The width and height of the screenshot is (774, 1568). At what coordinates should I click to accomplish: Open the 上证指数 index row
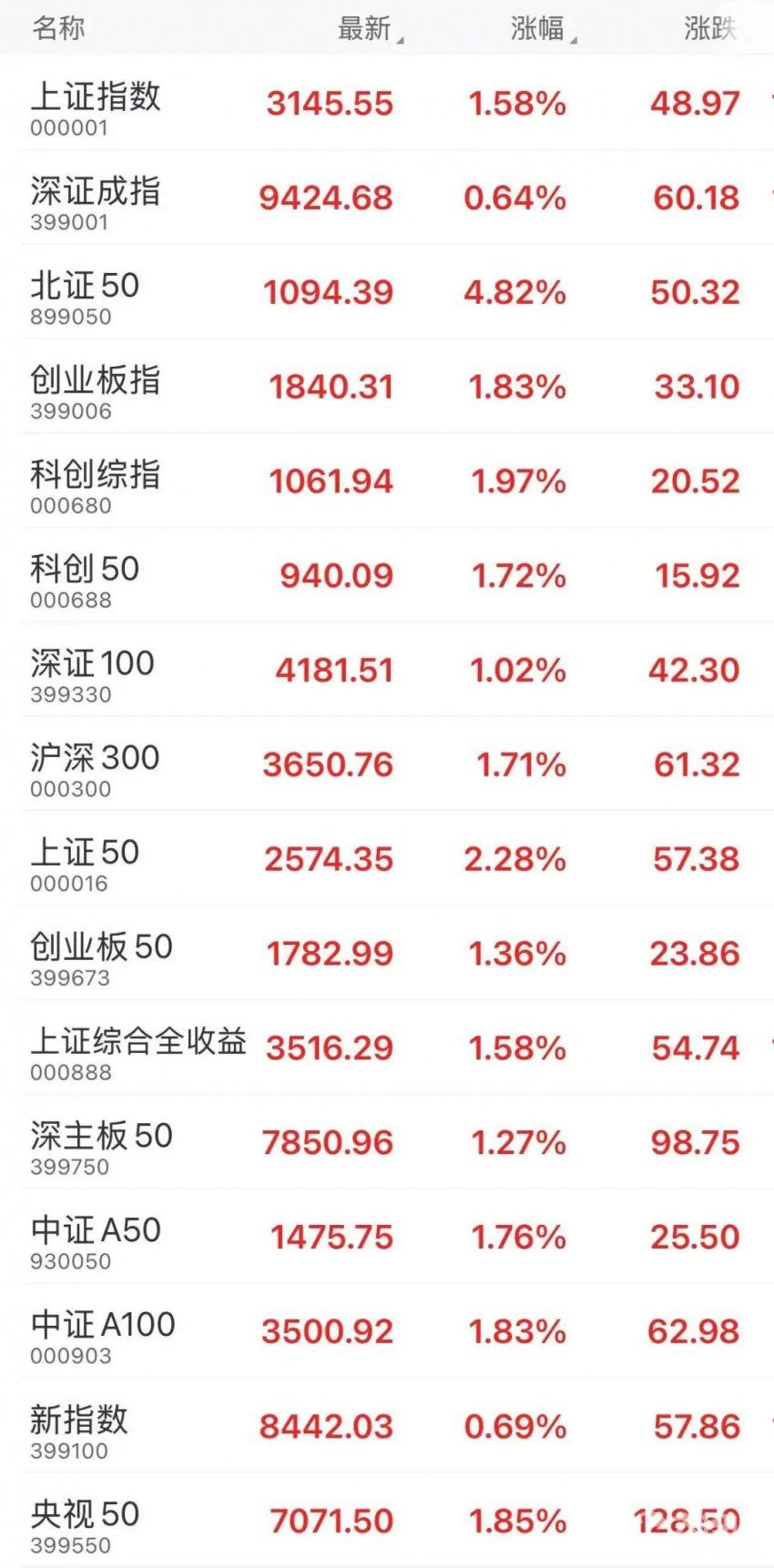point(387,103)
